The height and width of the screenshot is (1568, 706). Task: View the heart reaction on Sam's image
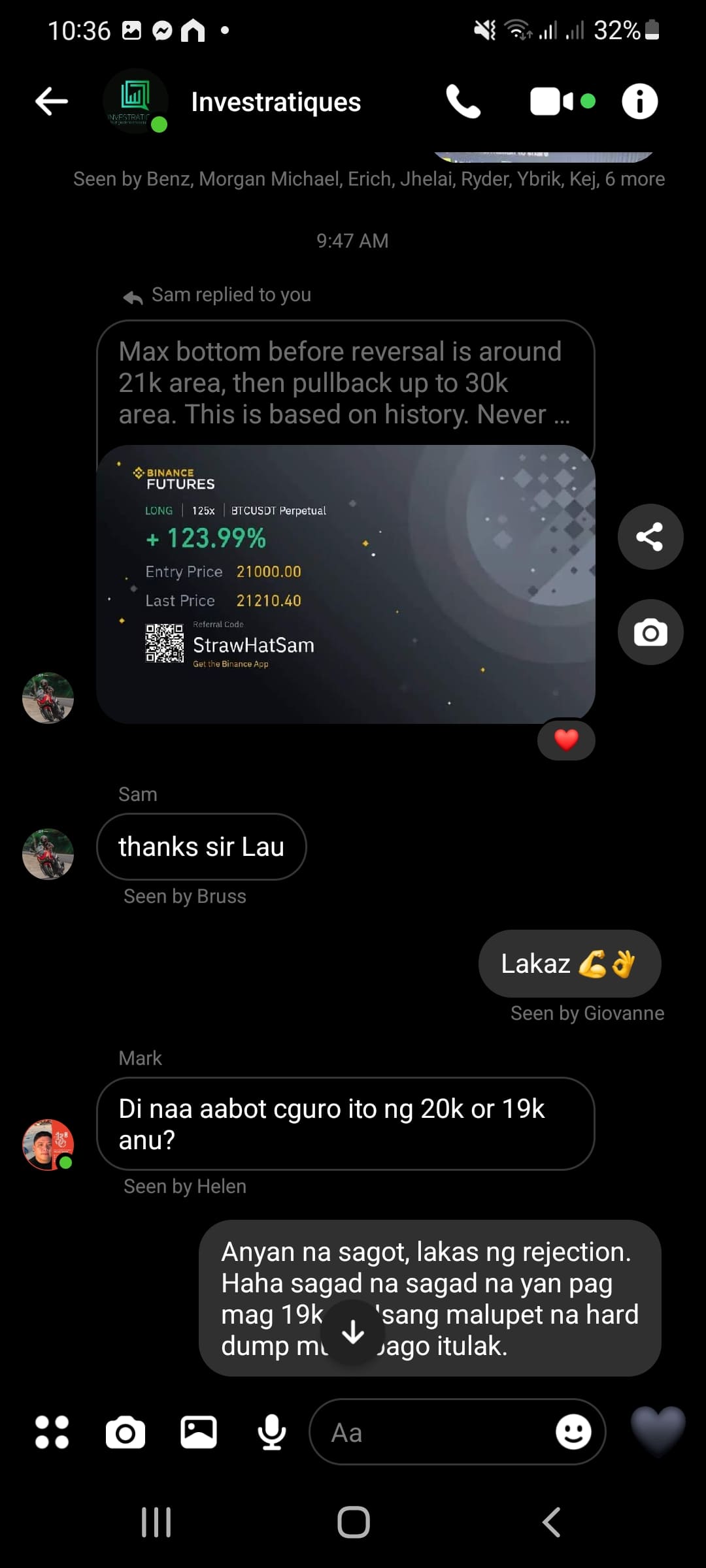tap(566, 740)
